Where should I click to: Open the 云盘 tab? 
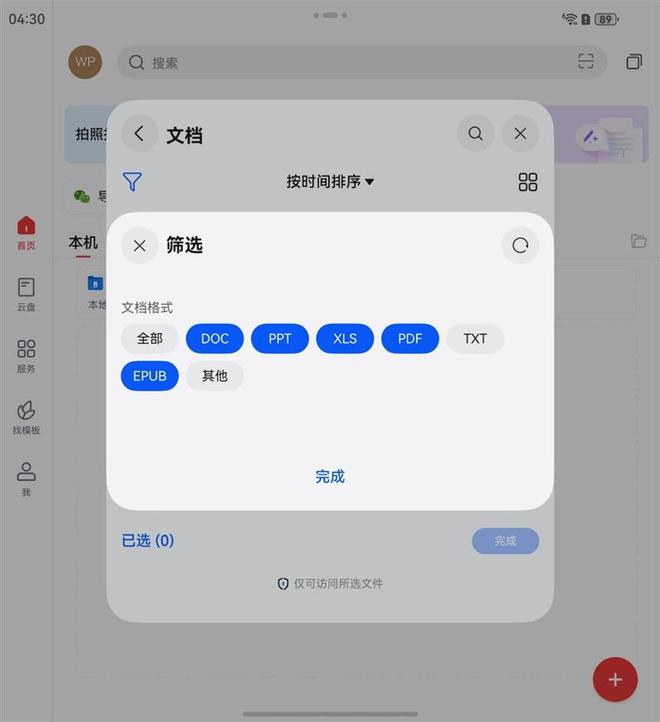[x=26, y=294]
